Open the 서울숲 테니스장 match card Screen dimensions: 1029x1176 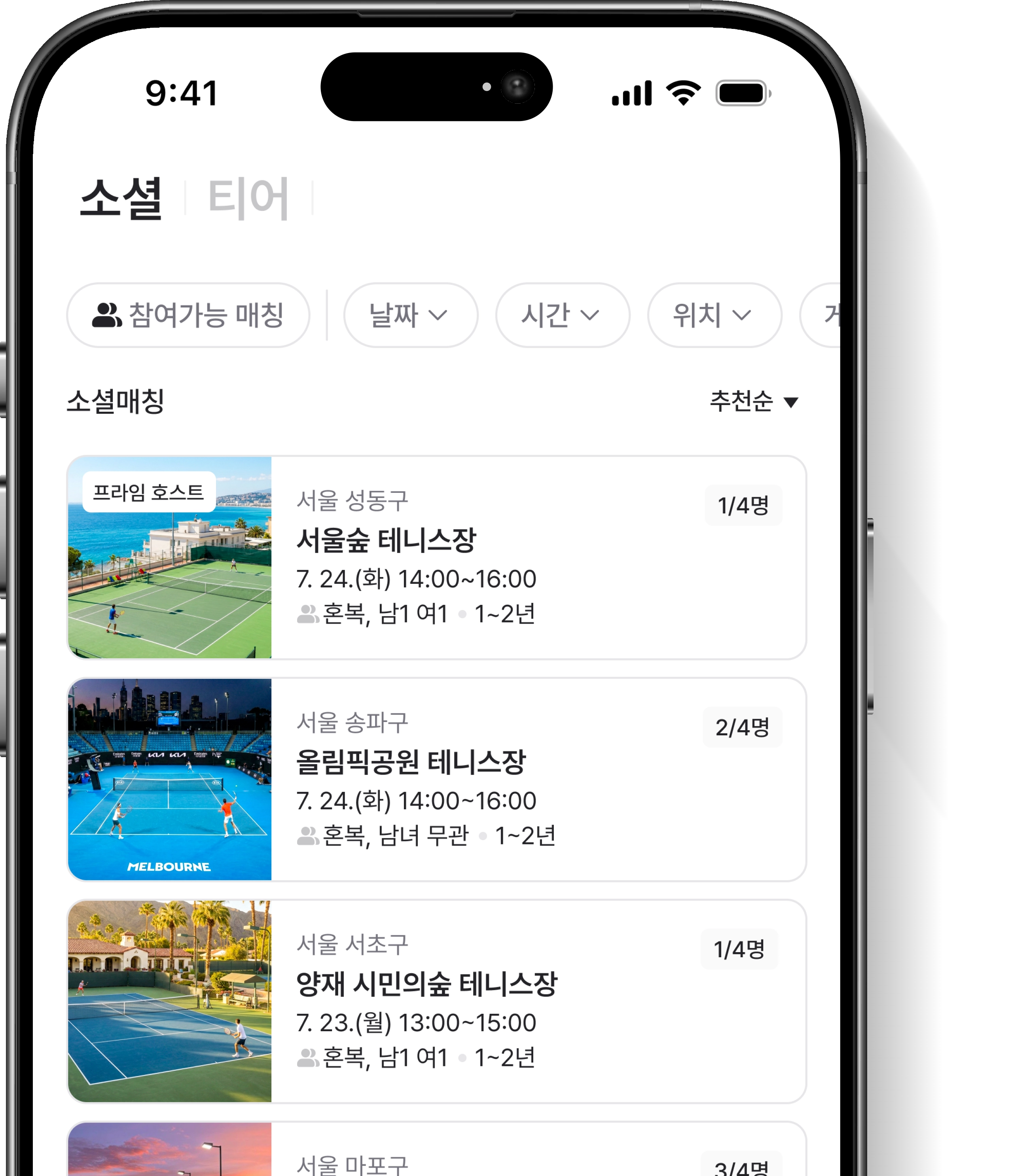[x=436, y=557]
